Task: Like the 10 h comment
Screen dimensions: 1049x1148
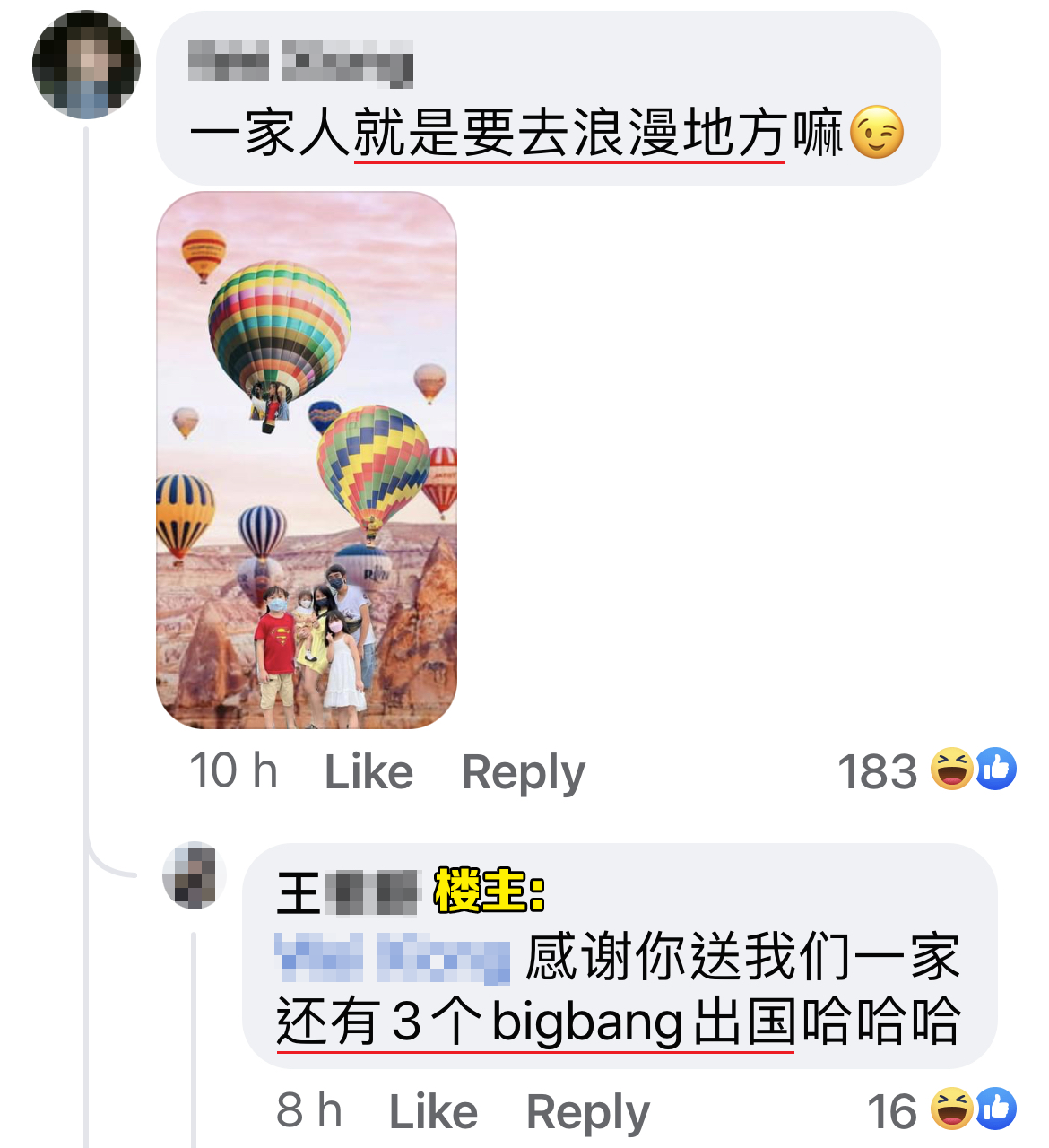Action: click(368, 772)
